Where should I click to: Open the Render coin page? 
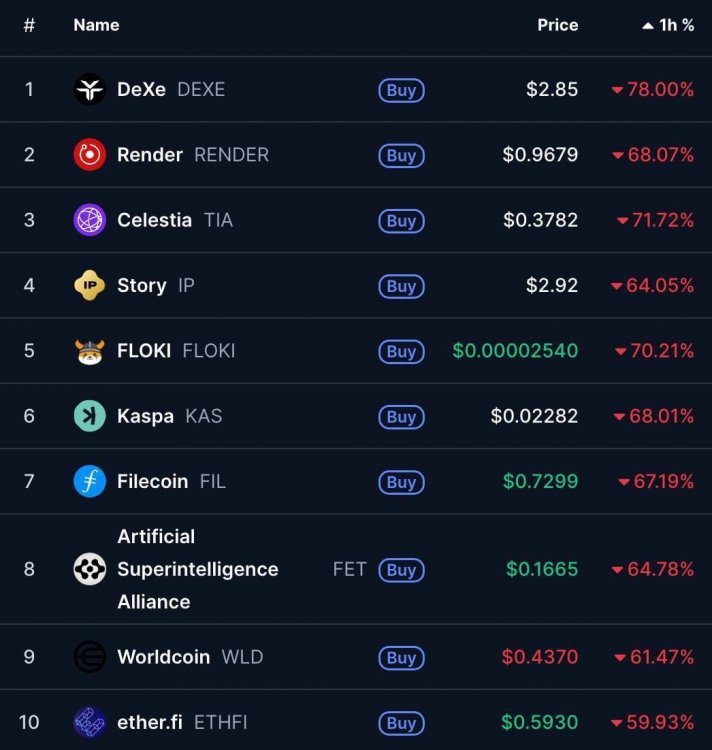pyautogui.click(x=150, y=155)
